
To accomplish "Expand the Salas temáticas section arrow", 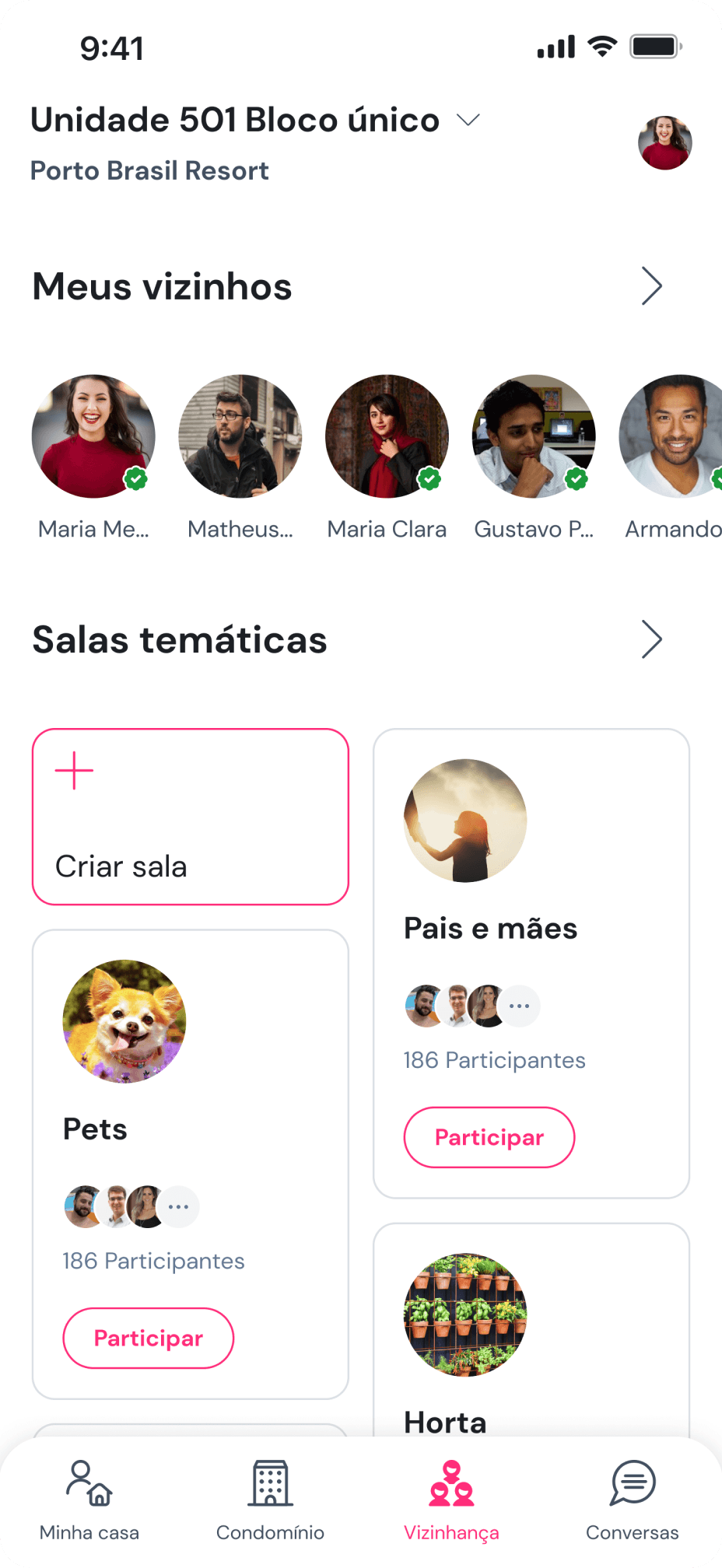I will (651, 639).
